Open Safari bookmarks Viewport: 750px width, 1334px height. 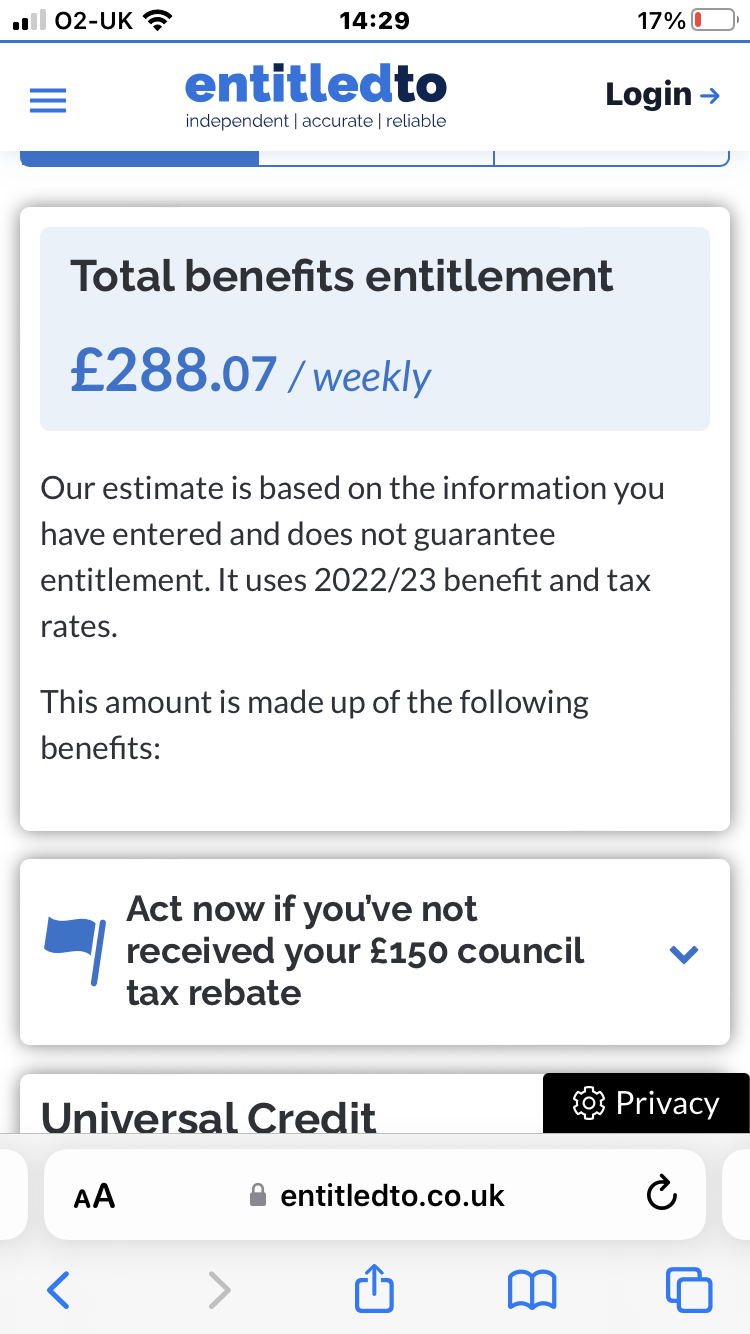coord(532,1290)
